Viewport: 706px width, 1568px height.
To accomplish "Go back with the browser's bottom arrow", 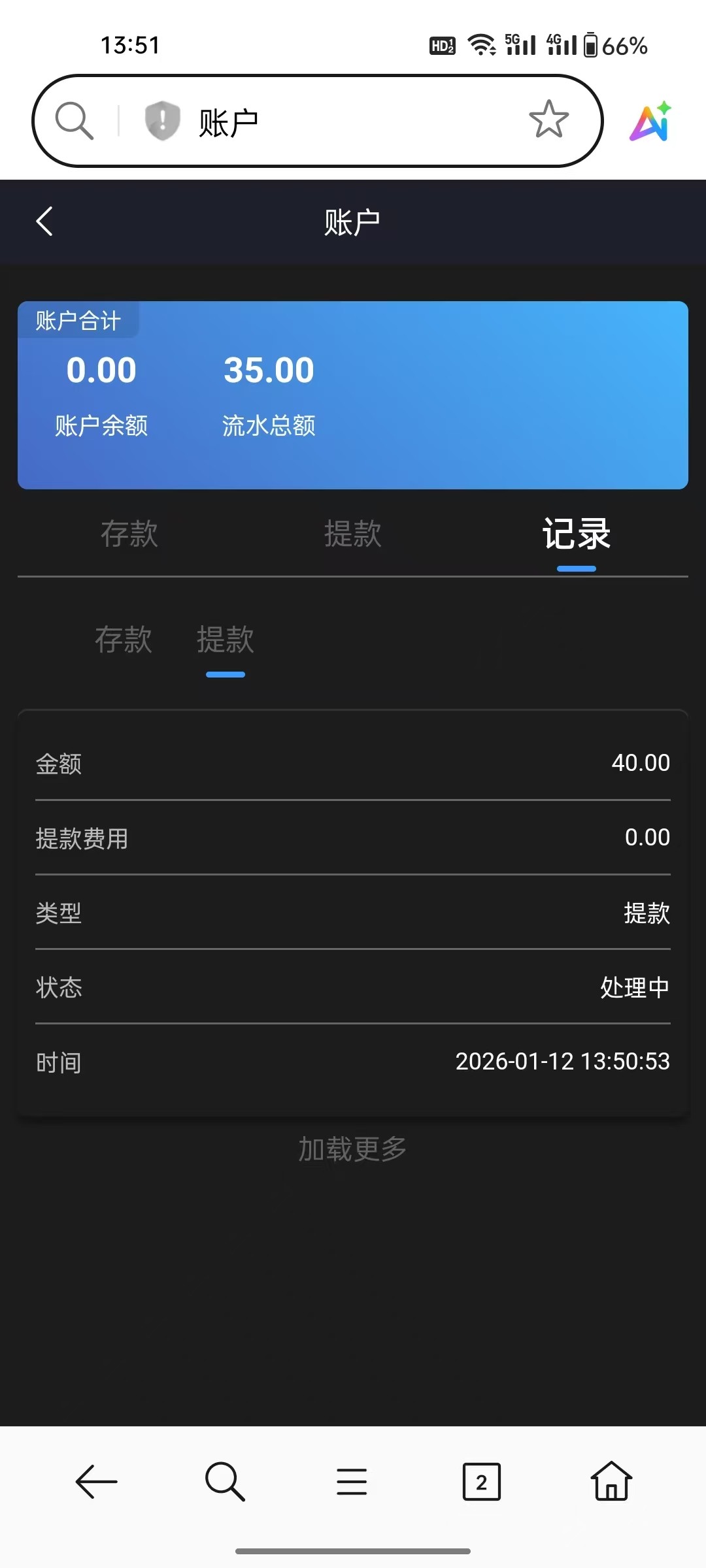I will coord(97,1481).
